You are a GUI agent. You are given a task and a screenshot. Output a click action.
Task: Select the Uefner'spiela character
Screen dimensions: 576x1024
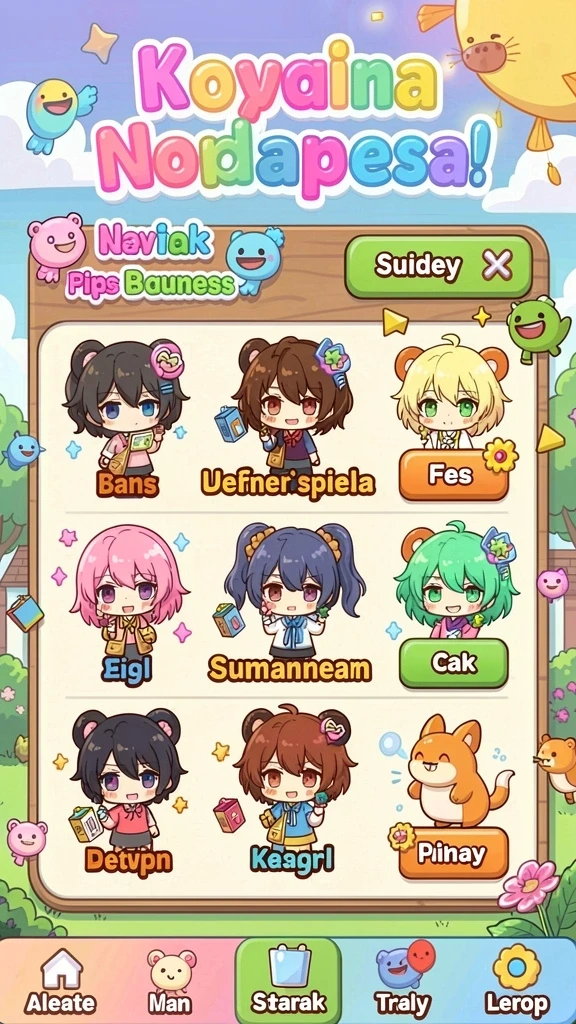288,416
